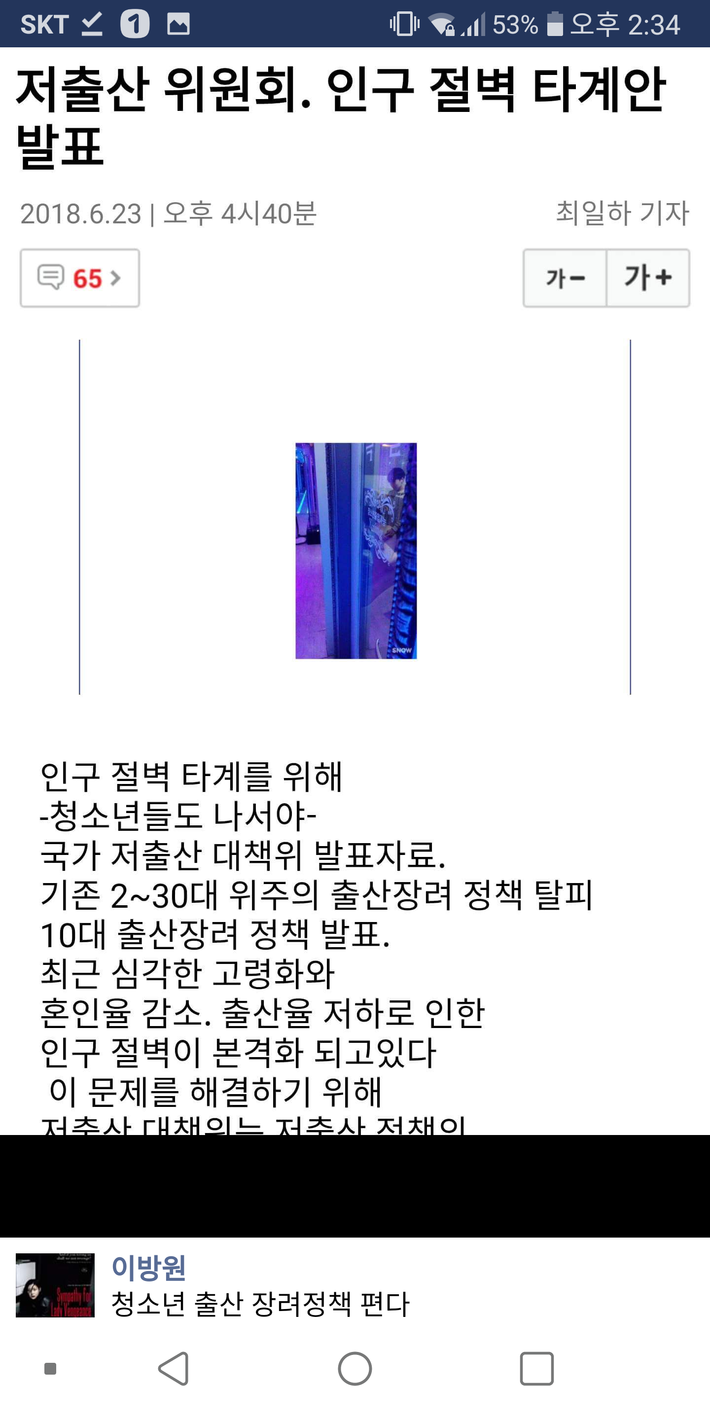Open the 65 comments button
Image resolution: width=710 pixels, height=1420 pixels.
click(x=80, y=278)
